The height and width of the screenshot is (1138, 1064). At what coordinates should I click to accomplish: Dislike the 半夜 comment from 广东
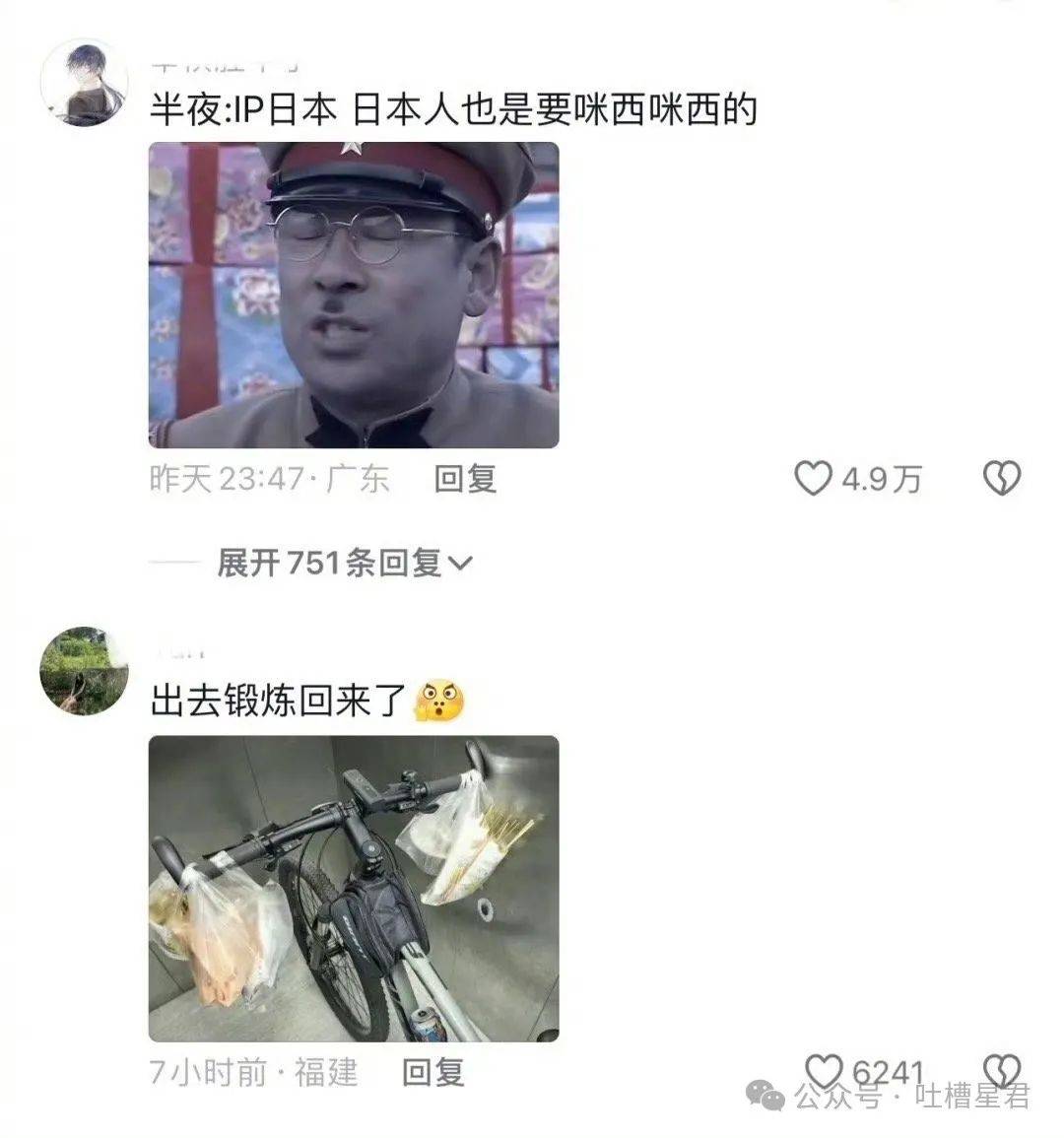tap(1002, 479)
